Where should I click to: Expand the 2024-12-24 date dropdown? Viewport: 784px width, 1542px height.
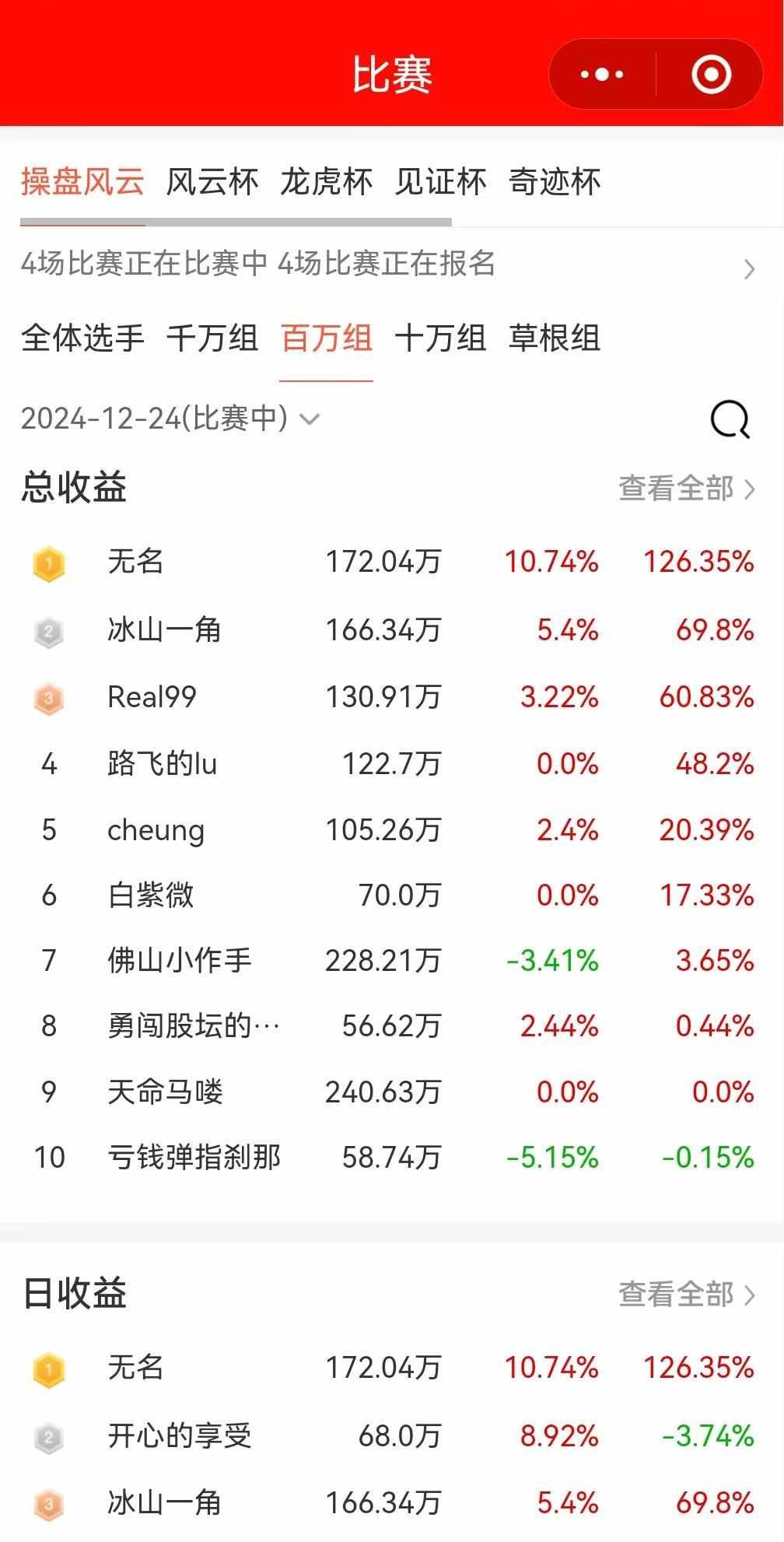tap(170, 419)
